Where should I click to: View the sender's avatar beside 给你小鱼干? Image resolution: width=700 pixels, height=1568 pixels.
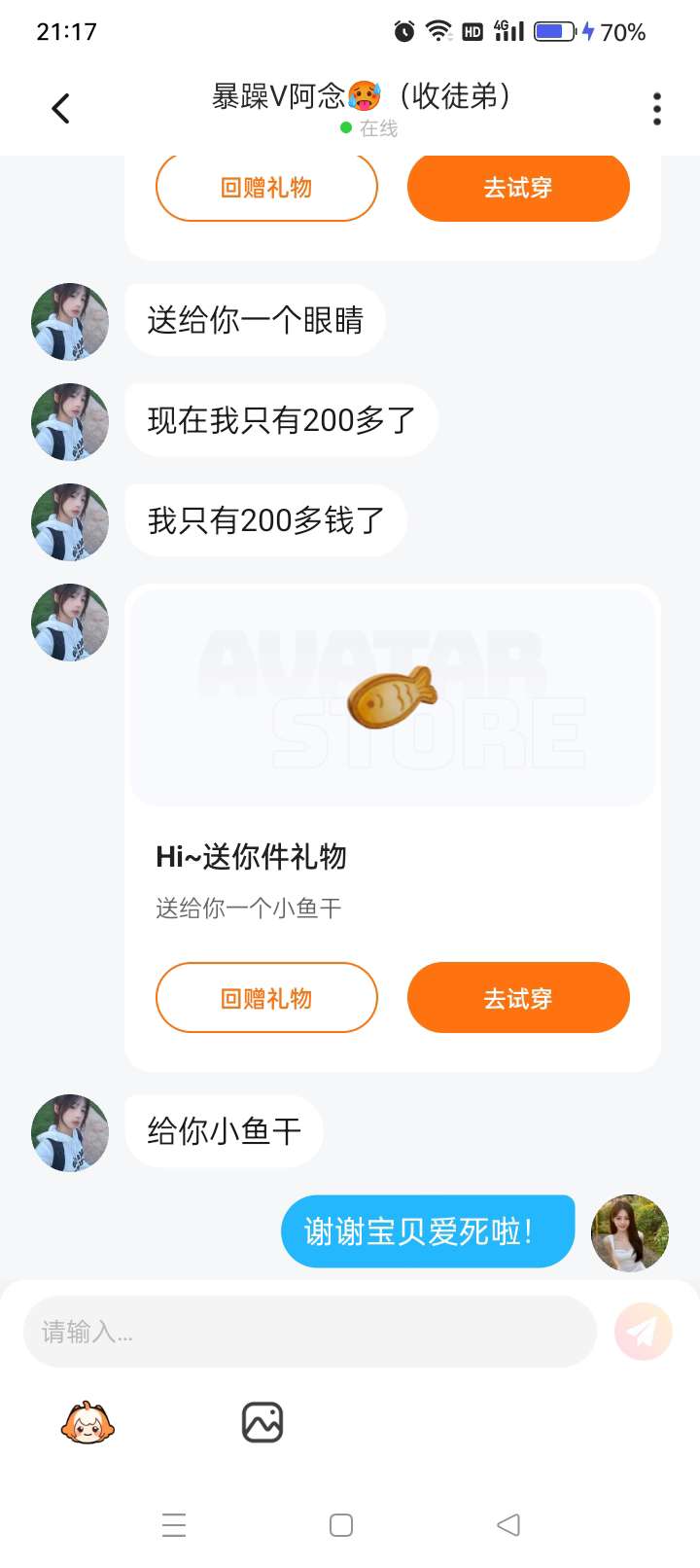[70, 1133]
